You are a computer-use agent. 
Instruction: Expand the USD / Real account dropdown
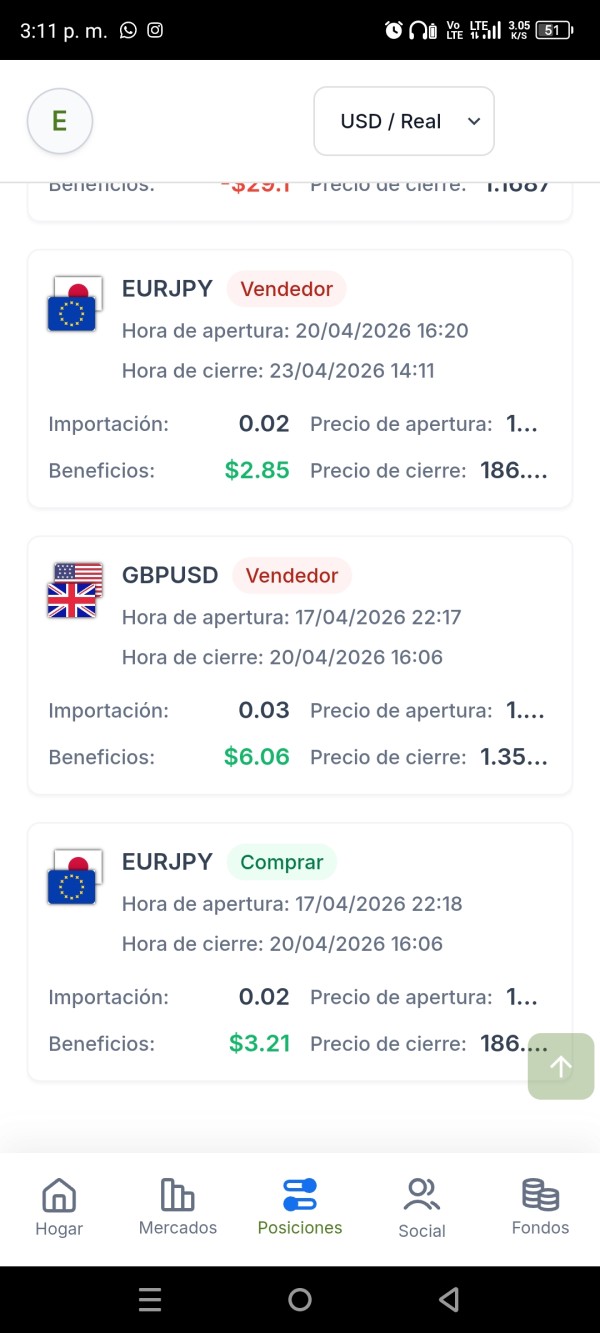404,121
